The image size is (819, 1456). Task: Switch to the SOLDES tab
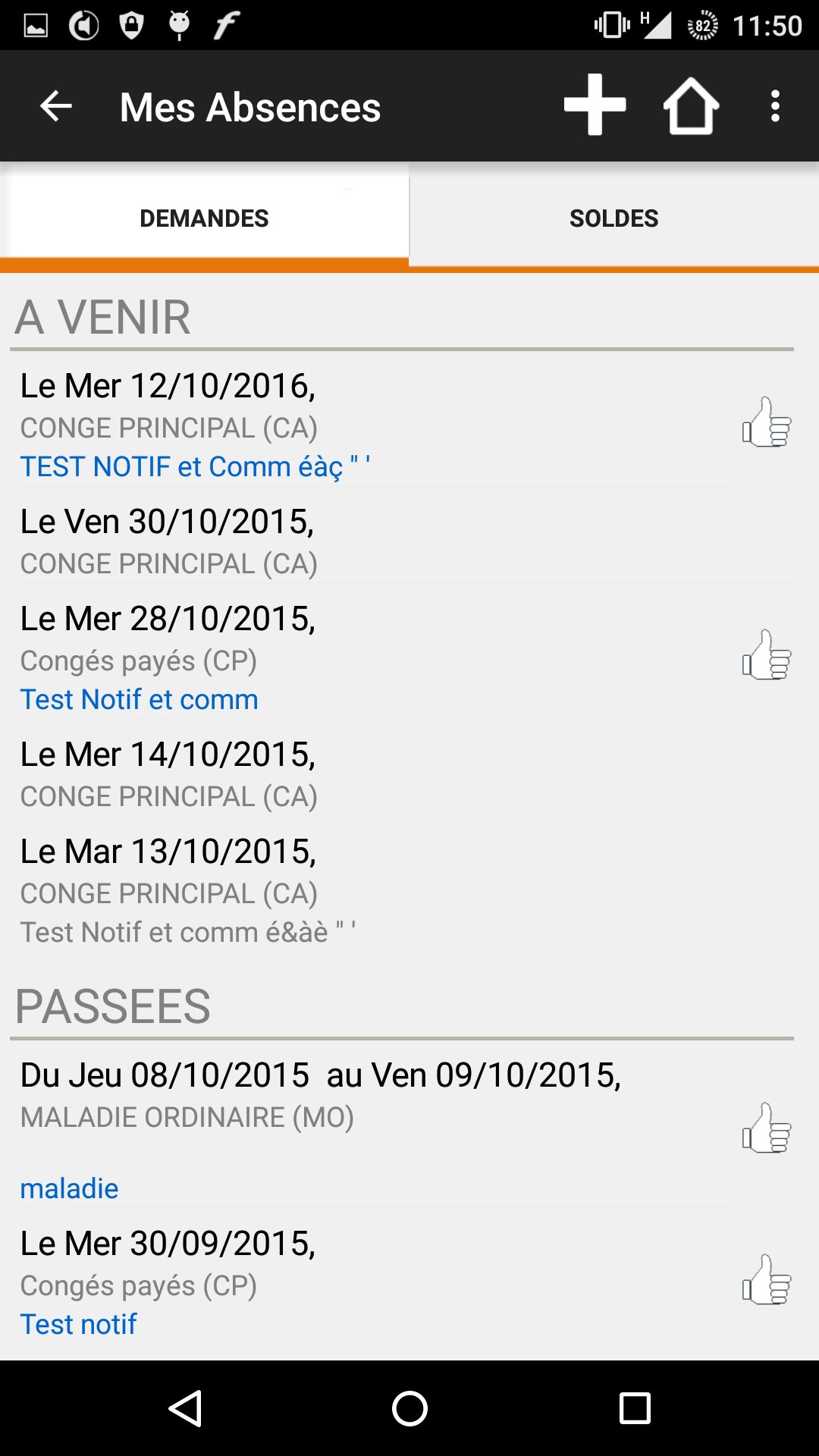pyautogui.click(x=614, y=218)
